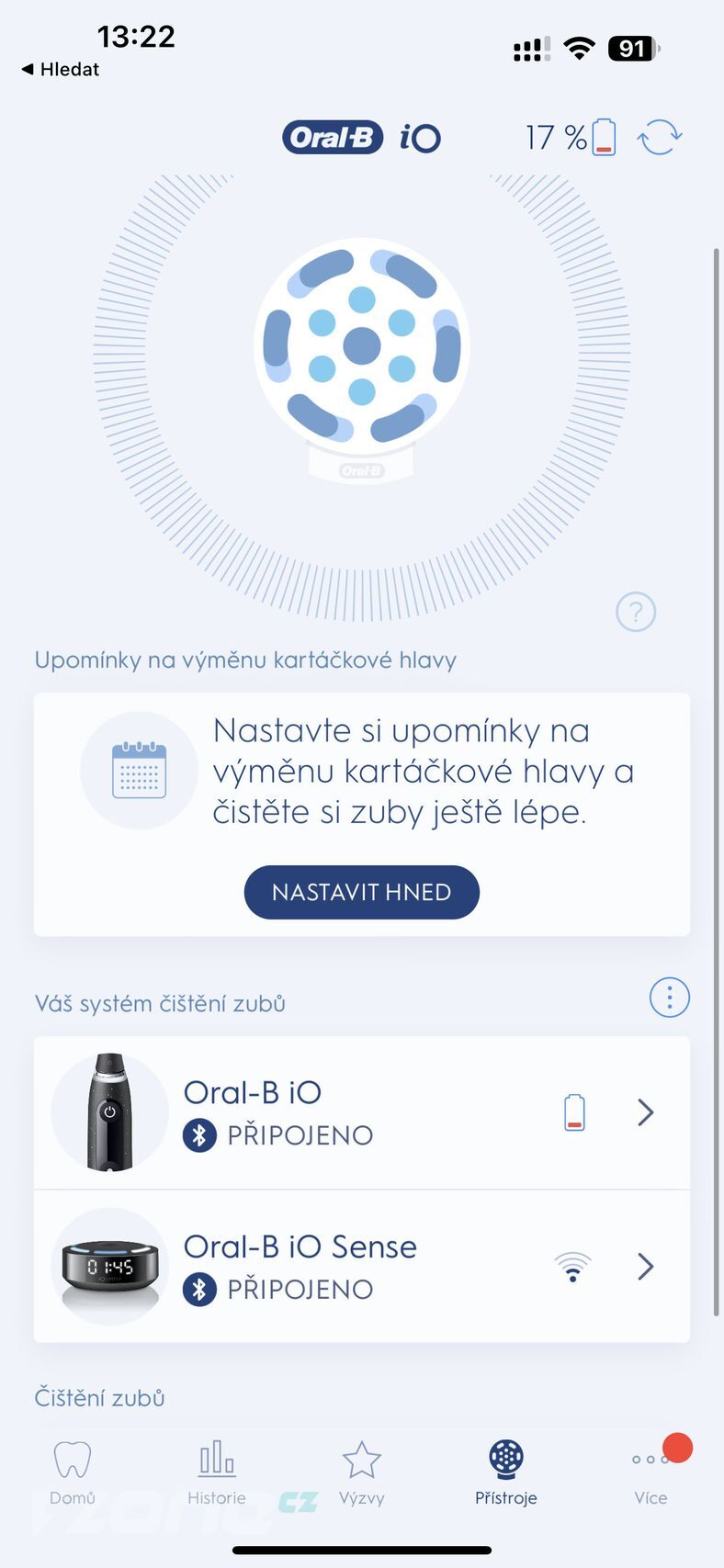Image resolution: width=724 pixels, height=1568 pixels.
Task: Open the Oral-B iO toothbrush row
Action: coord(362,1113)
